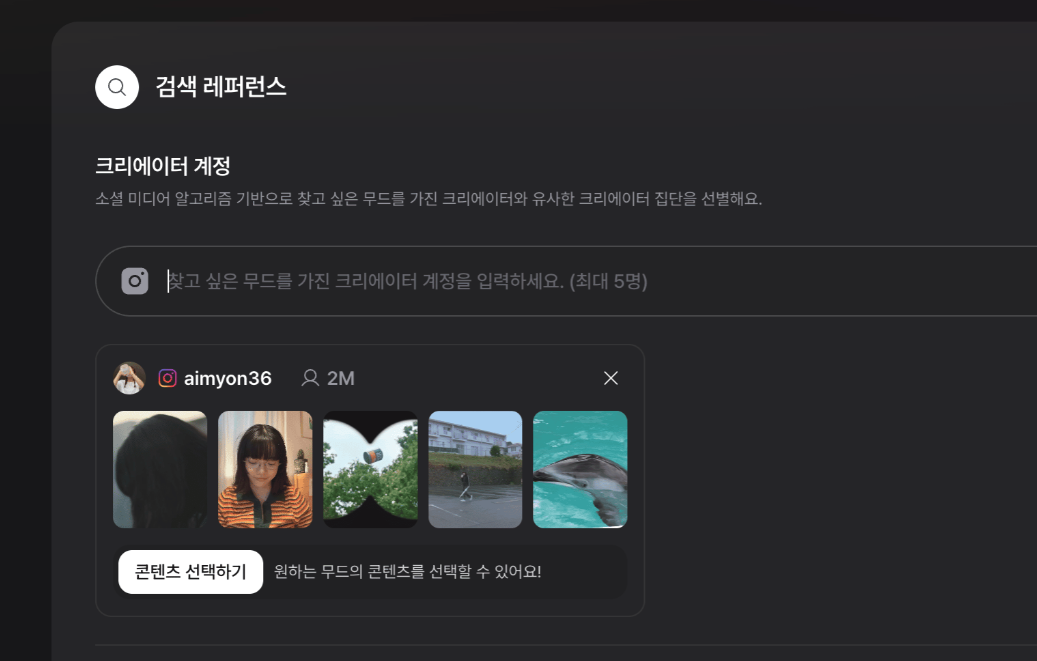1037x661 pixels.
Task: Tap the 콘텐츠 선택하기 button
Action: click(190, 572)
